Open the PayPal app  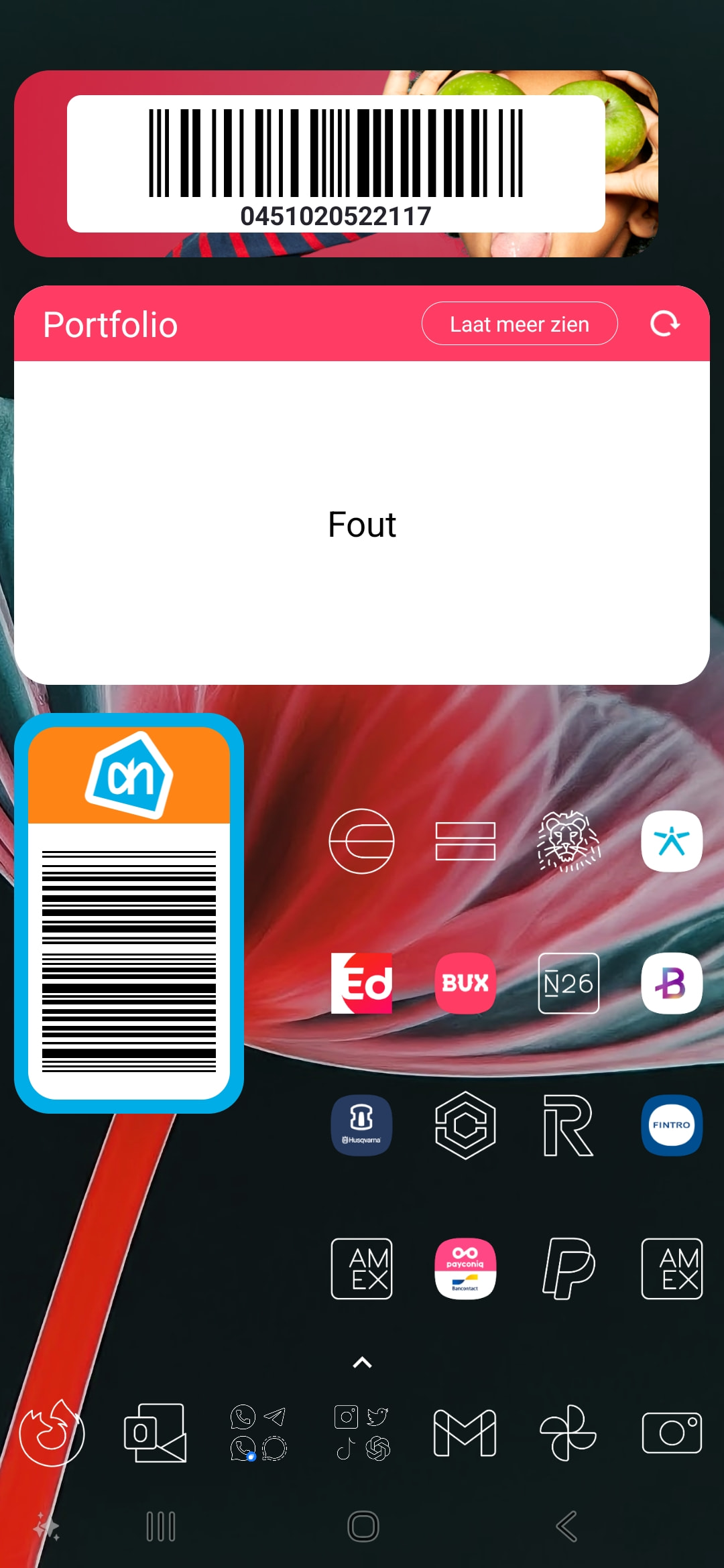[568, 1268]
